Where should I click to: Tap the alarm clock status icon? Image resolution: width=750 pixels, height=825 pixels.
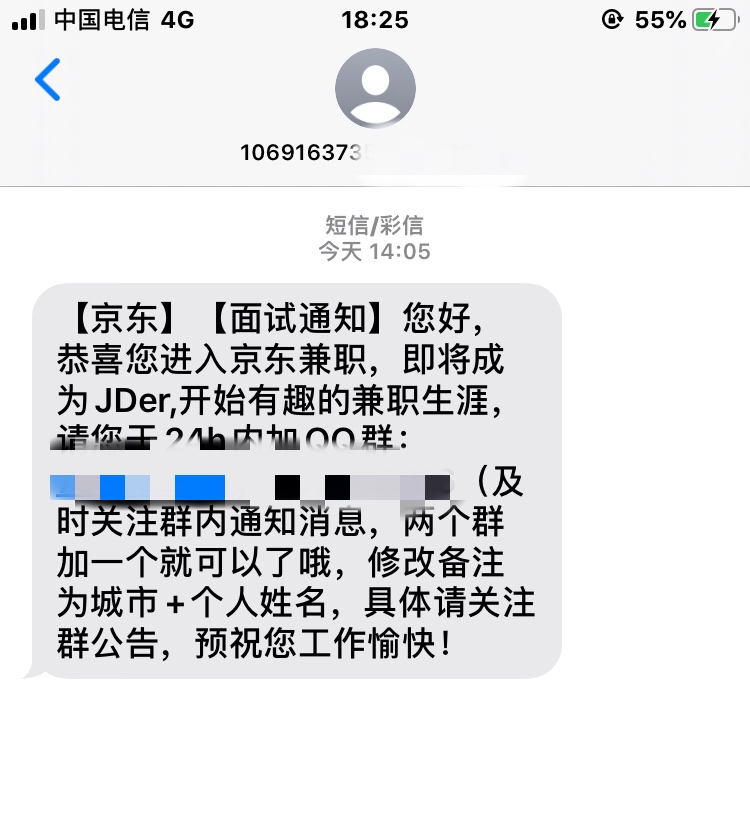click(x=613, y=17)
